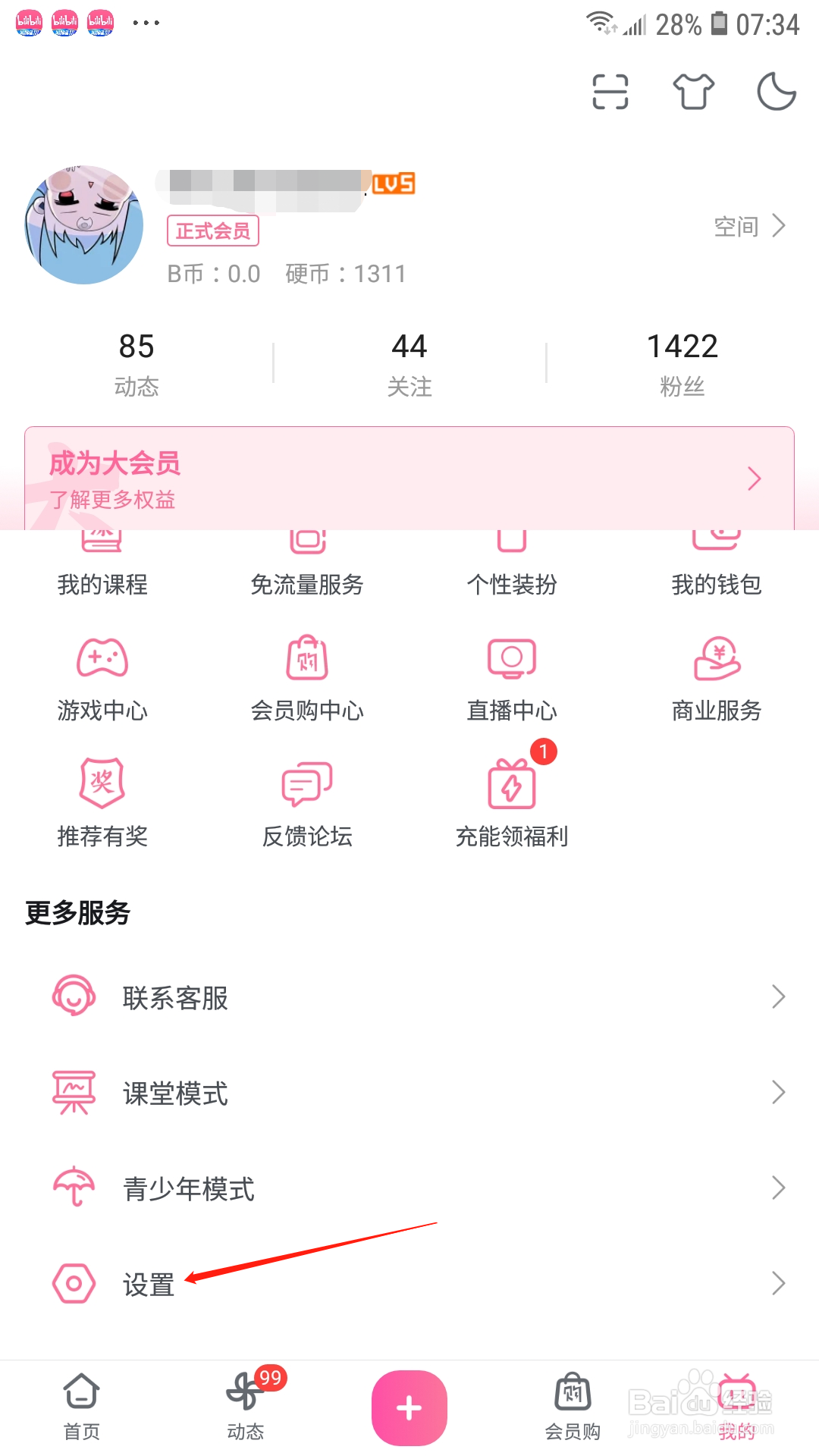Expand 课堂模式 classroom mode entry

click(x=779, y=1092)
